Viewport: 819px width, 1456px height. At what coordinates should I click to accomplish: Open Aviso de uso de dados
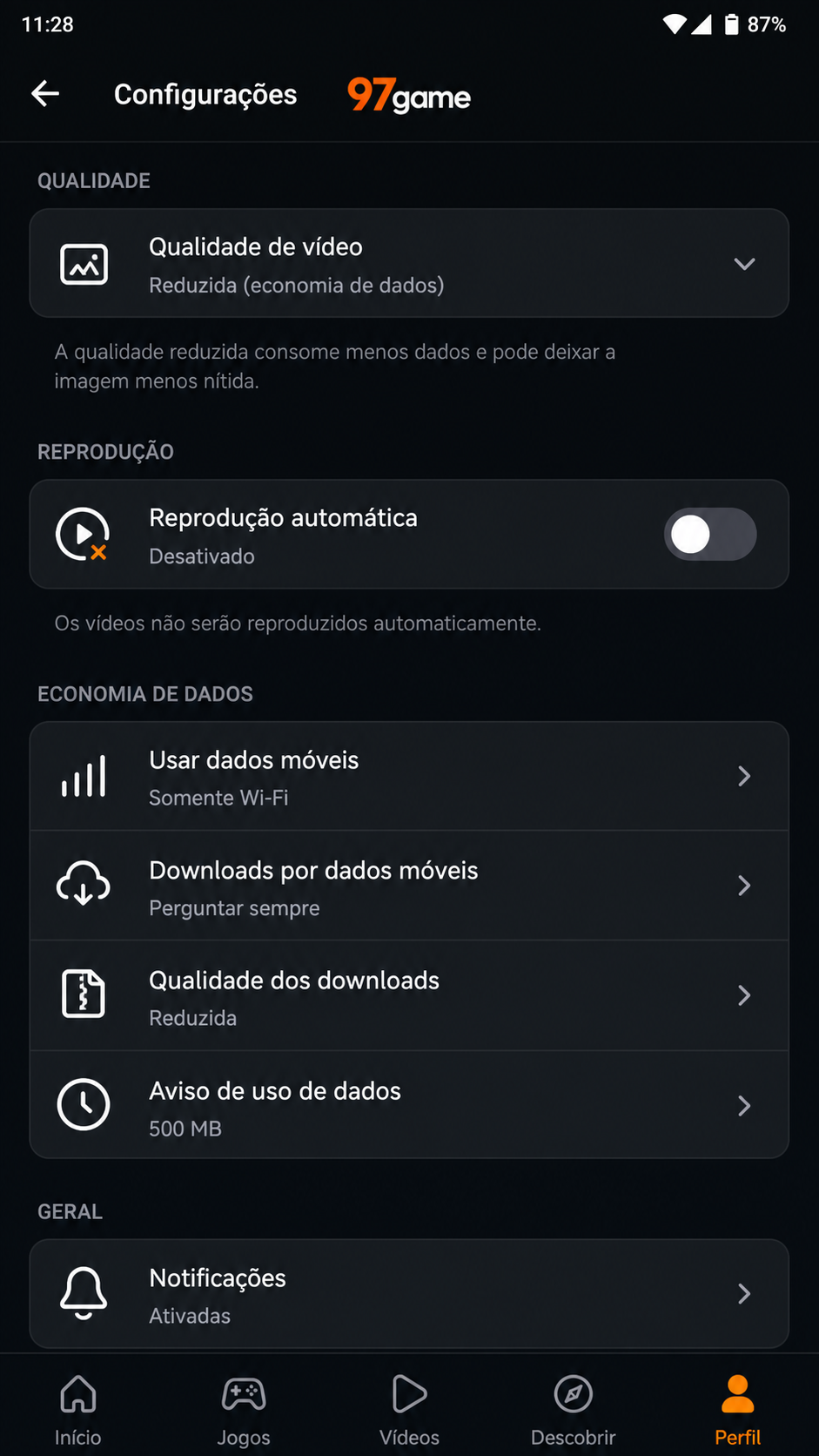409,1105
